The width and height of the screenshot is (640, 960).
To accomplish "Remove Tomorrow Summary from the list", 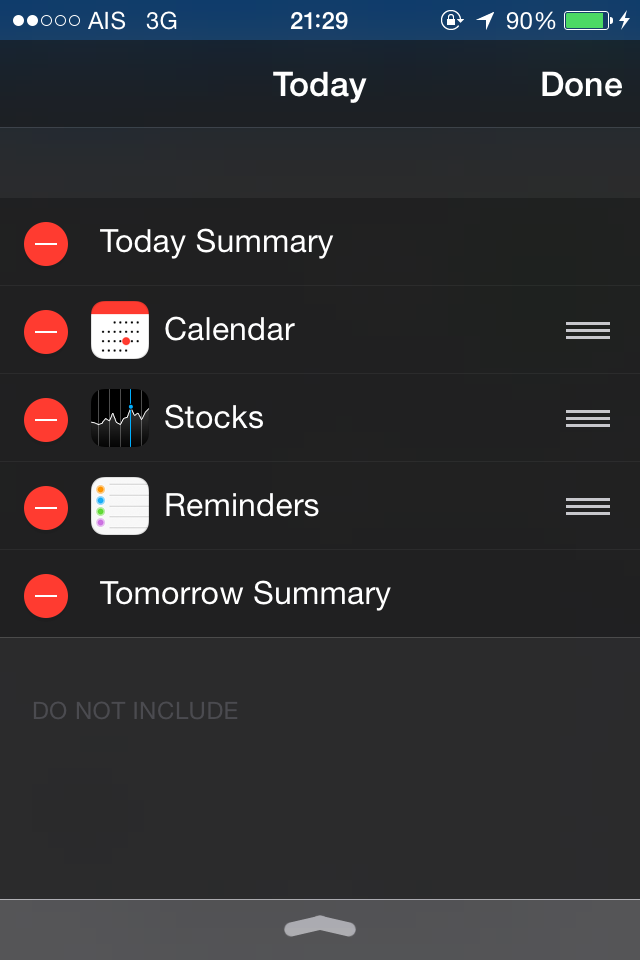I will (46, 595).
